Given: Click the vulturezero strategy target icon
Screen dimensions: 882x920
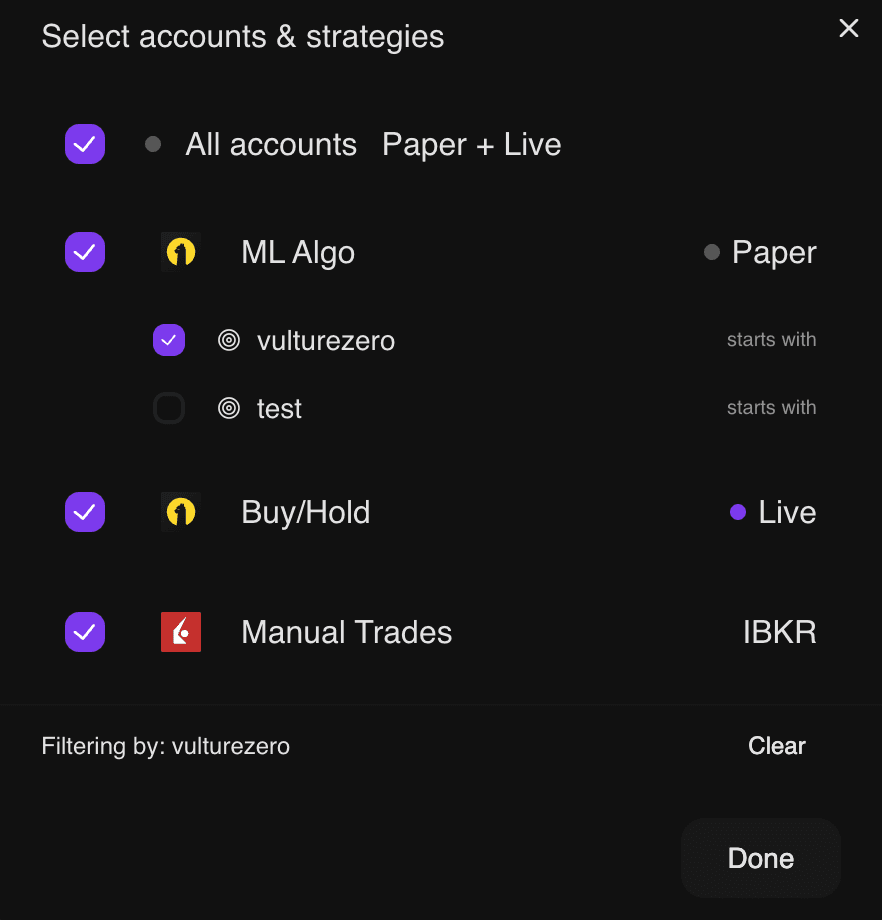Looking at the screenshot, I should (x=230, y=340).
